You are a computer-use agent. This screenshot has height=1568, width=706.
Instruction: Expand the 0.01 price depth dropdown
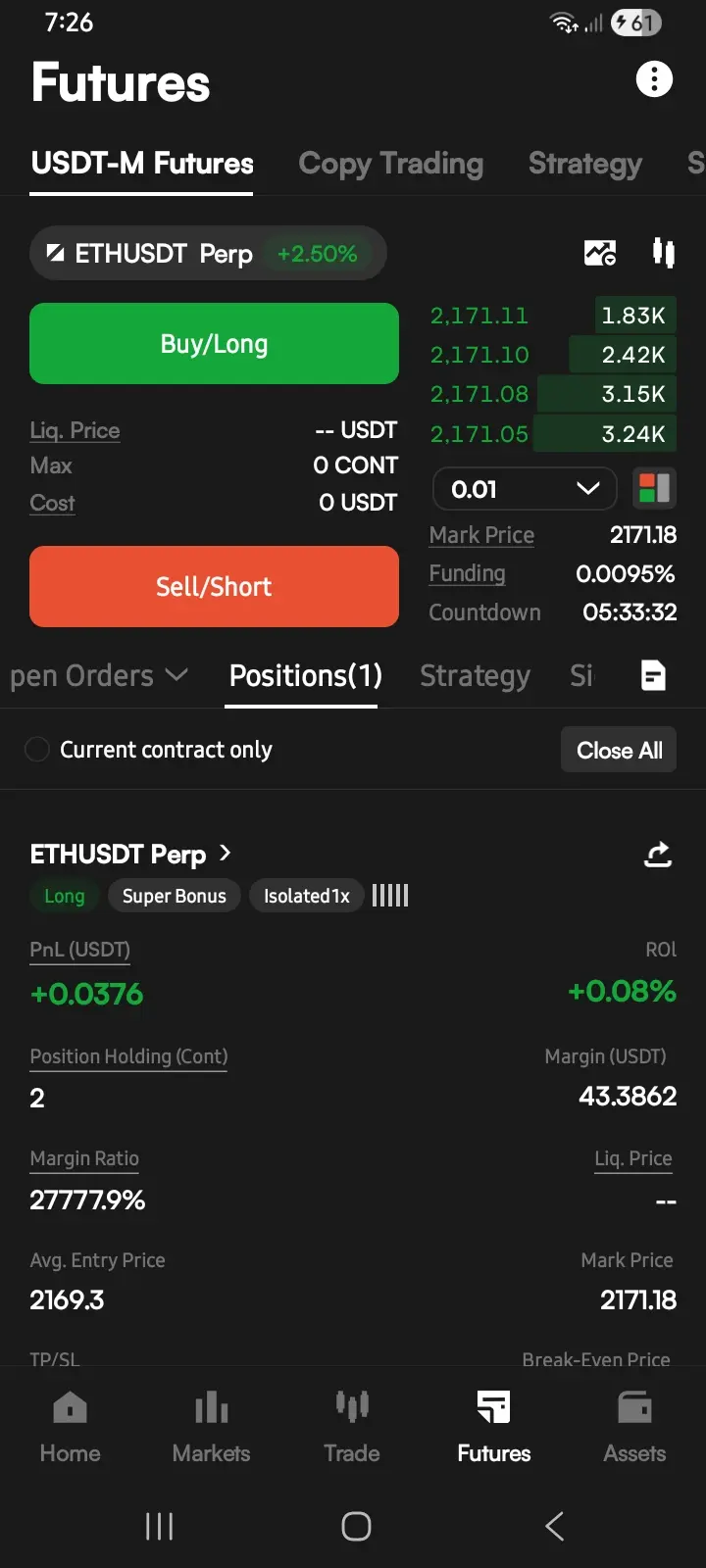coord(525,488)
